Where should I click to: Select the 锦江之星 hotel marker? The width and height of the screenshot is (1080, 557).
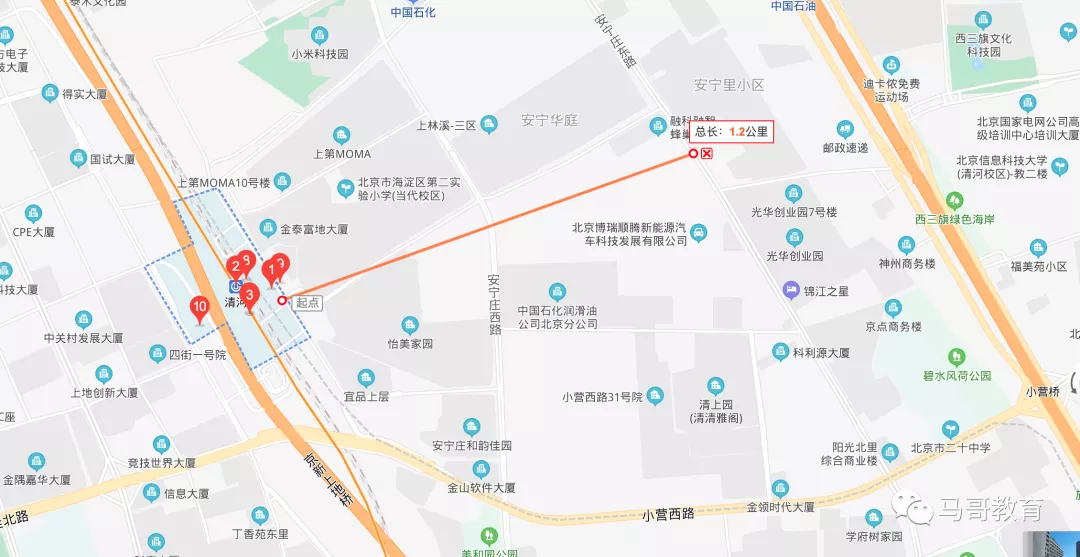(x=790, y=290)
